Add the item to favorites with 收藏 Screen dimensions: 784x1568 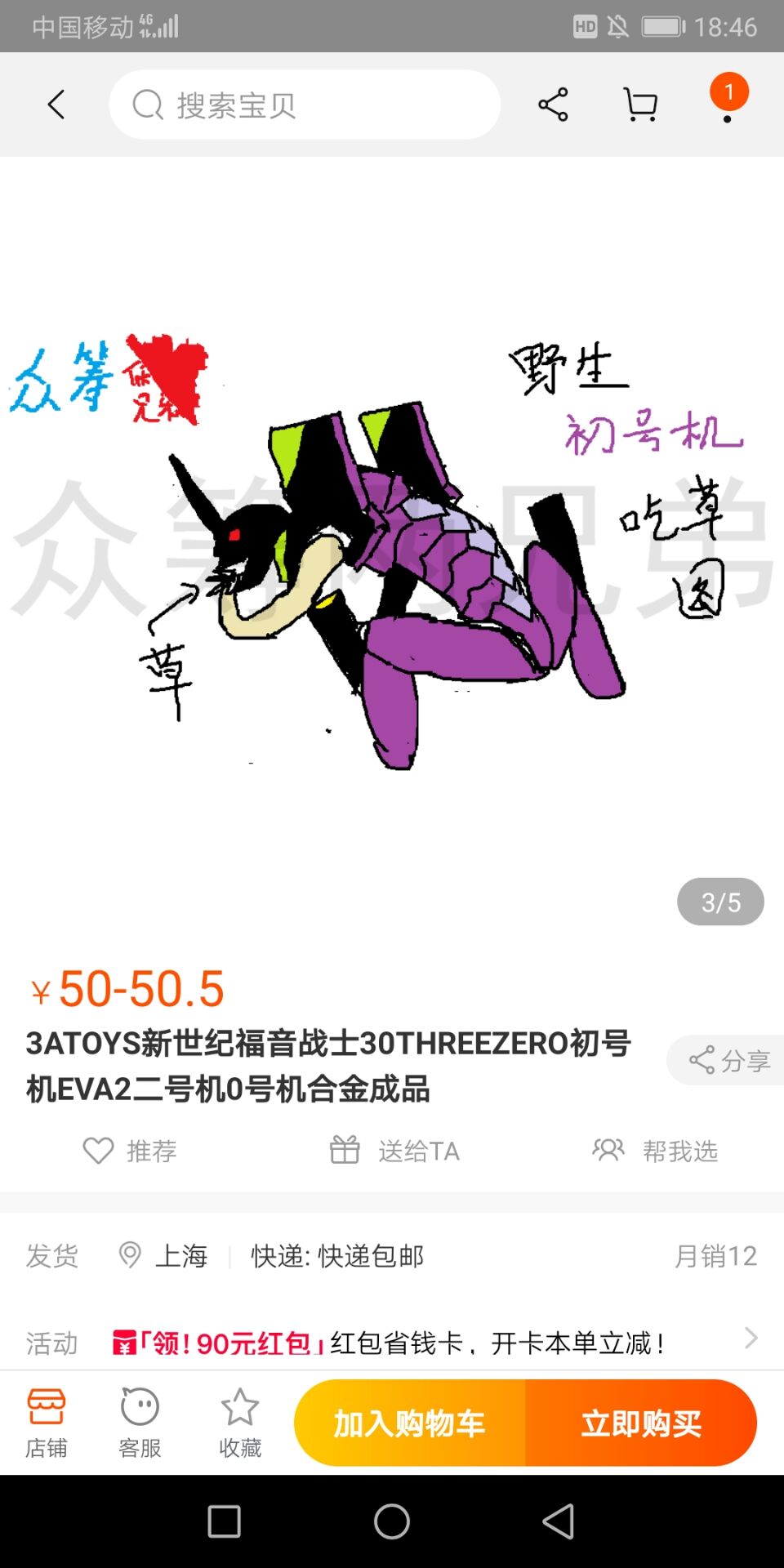[240, 1423]
